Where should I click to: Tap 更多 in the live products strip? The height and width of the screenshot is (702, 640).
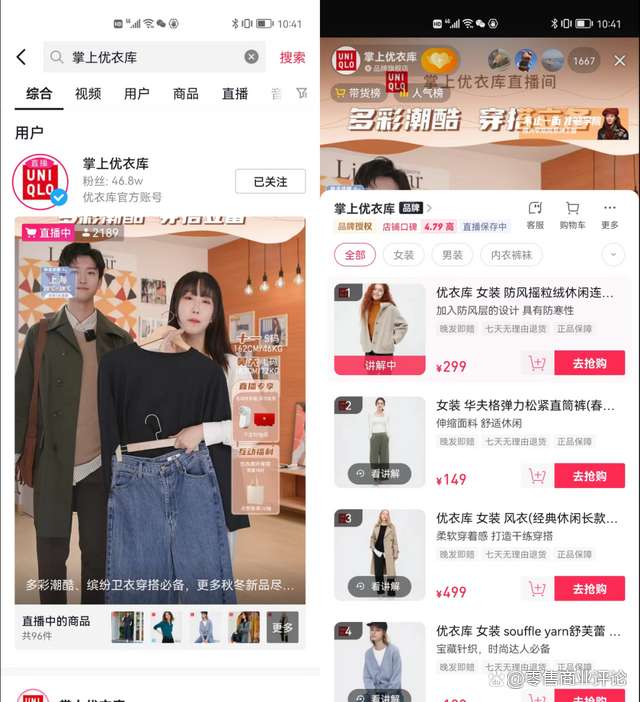282,628
